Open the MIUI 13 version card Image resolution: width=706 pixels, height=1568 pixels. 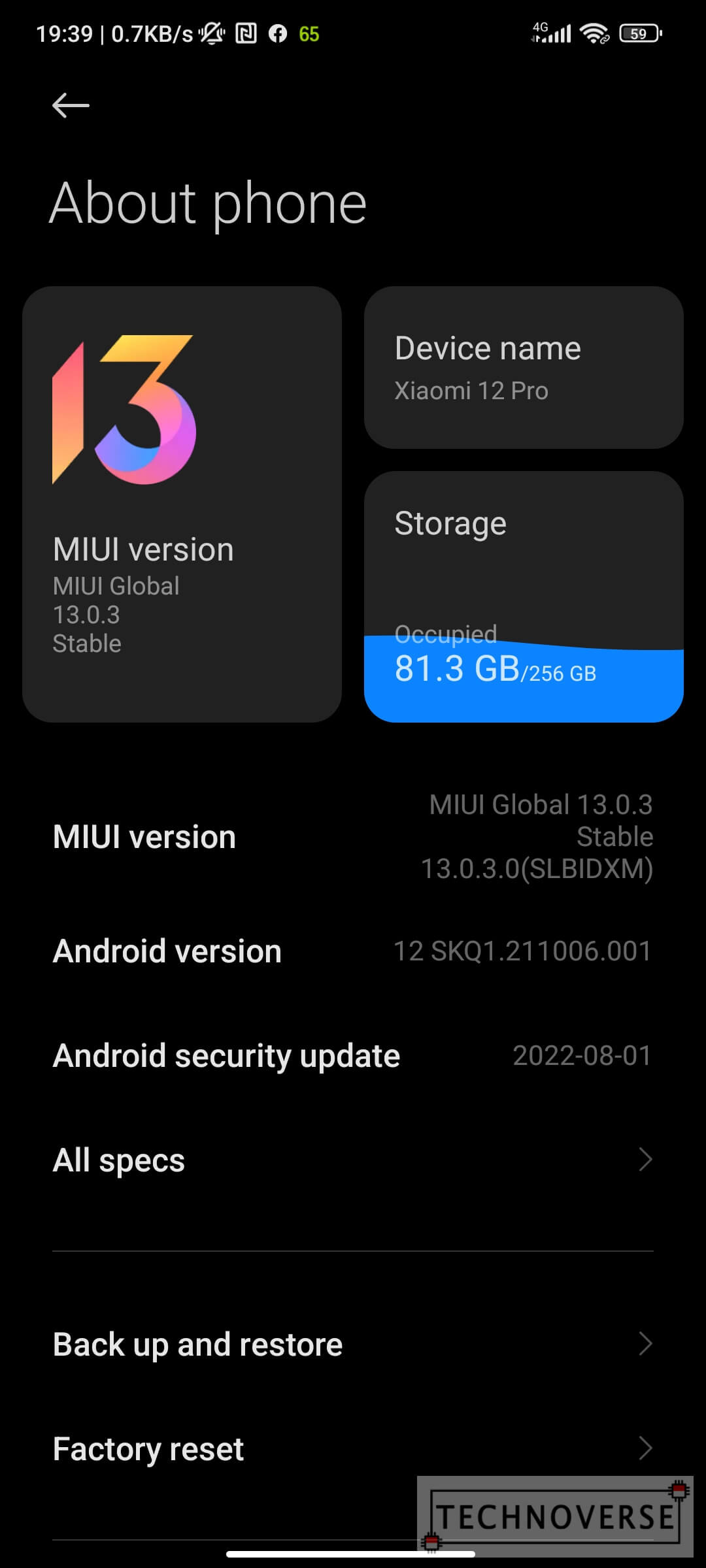coord(182,504)
